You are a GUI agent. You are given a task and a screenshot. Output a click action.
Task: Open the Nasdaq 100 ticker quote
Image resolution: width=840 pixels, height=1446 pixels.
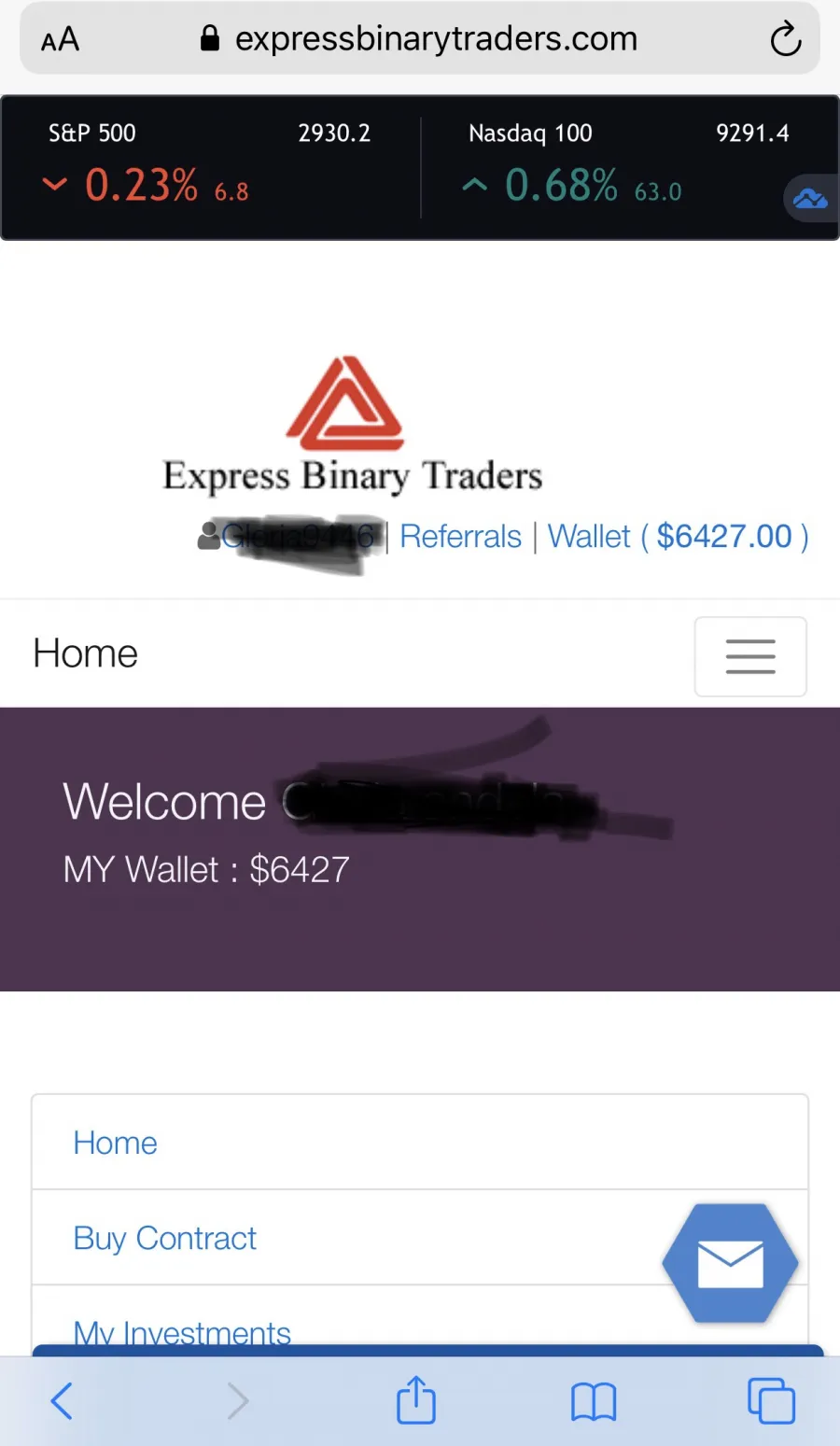627,166
